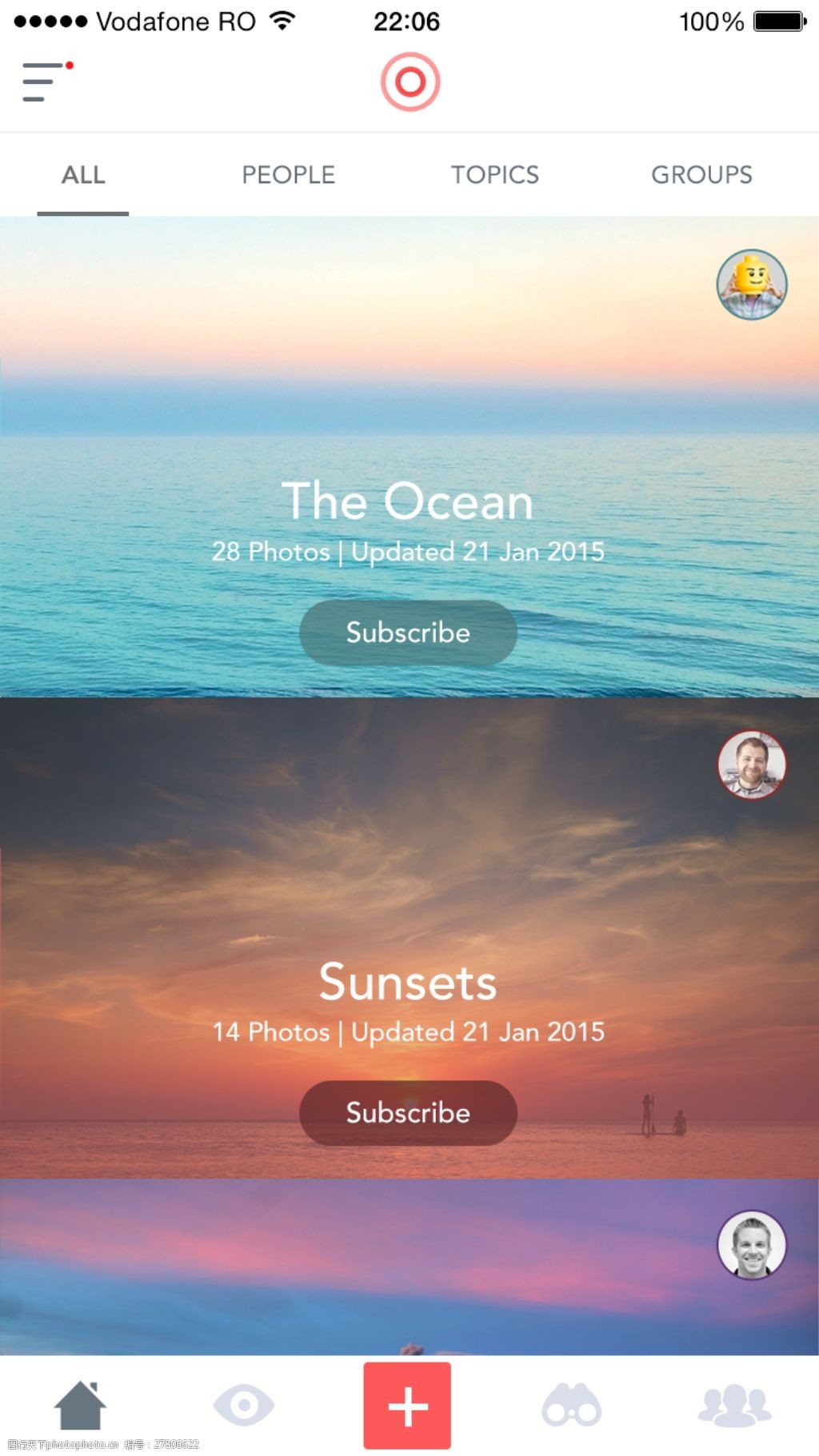Image resolution: width=819 pixels, height=1456 pixels.
Task: Go to the home tab in bottom bar
Action: click(80, 1405)
